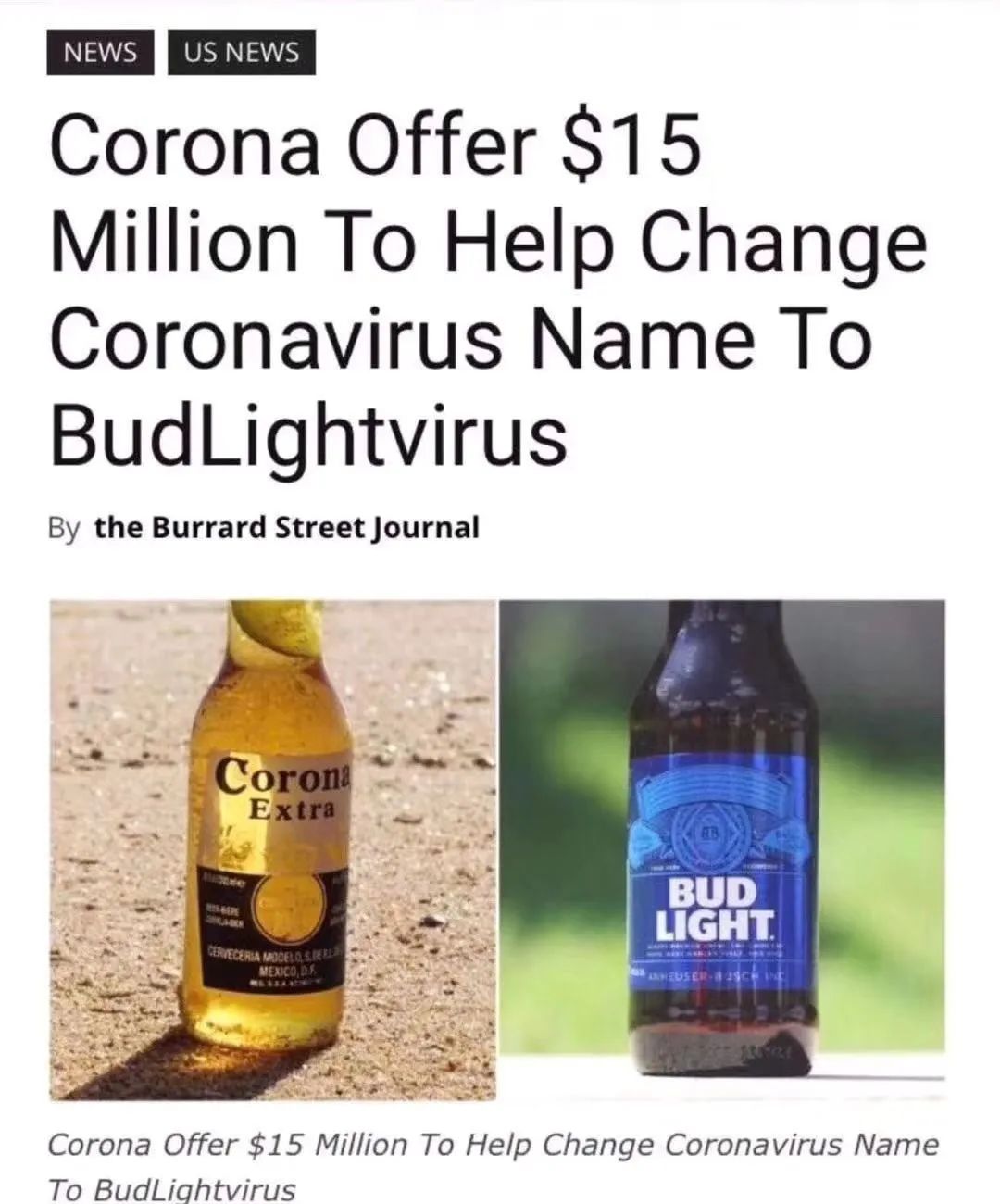
Task: Open the Burrard Street Journal author link
Action: 287,528
